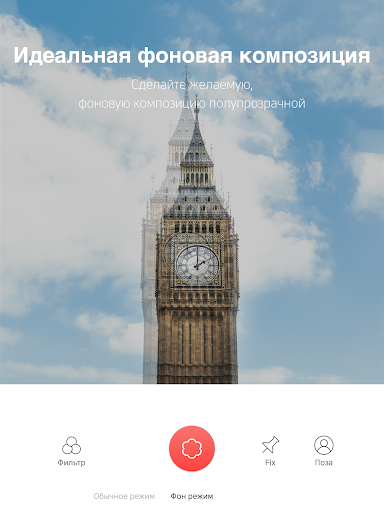The height and width of the screenshot is (512, 384).
Task: Select the Фон режим mode tab
Action: pos(192,496)
